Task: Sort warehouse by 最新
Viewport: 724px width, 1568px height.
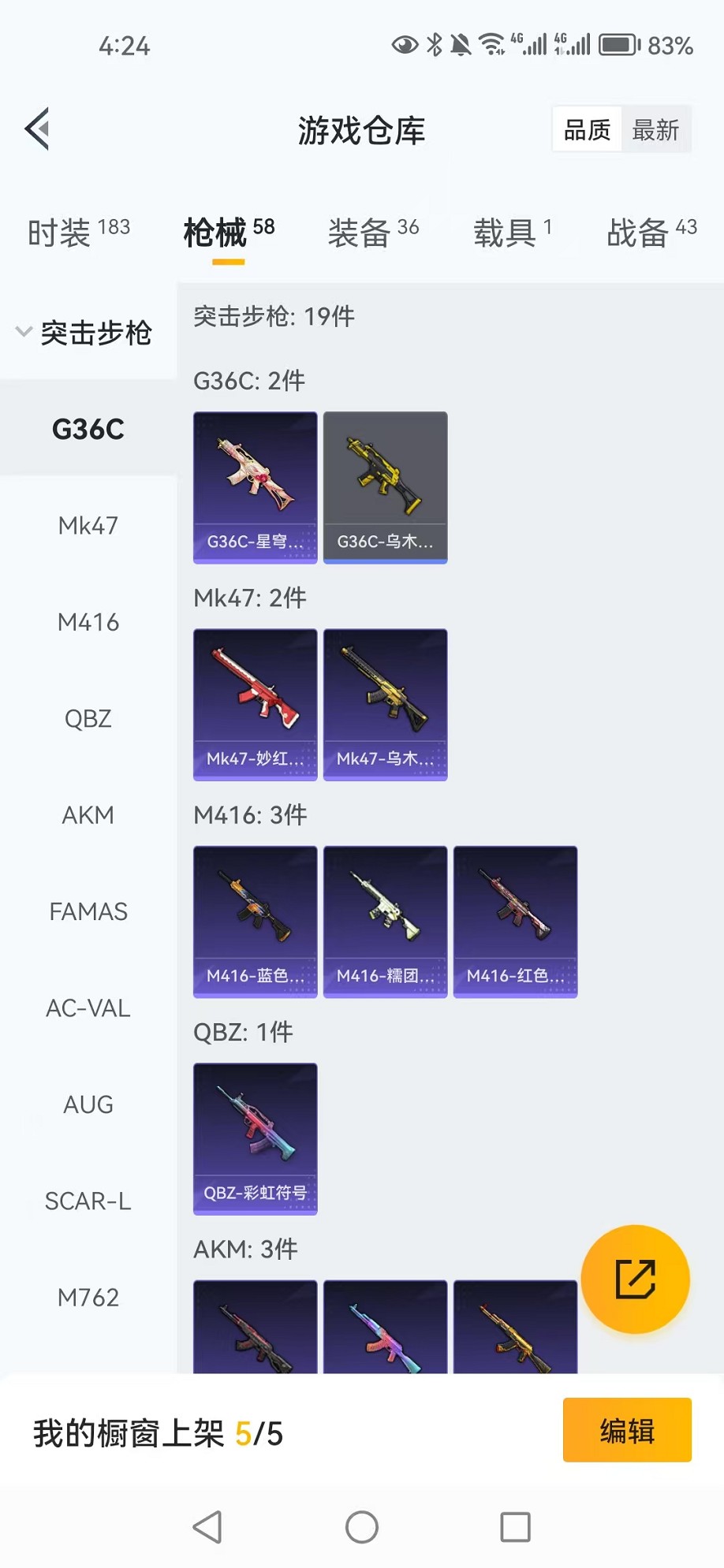Action: (655, 130)
